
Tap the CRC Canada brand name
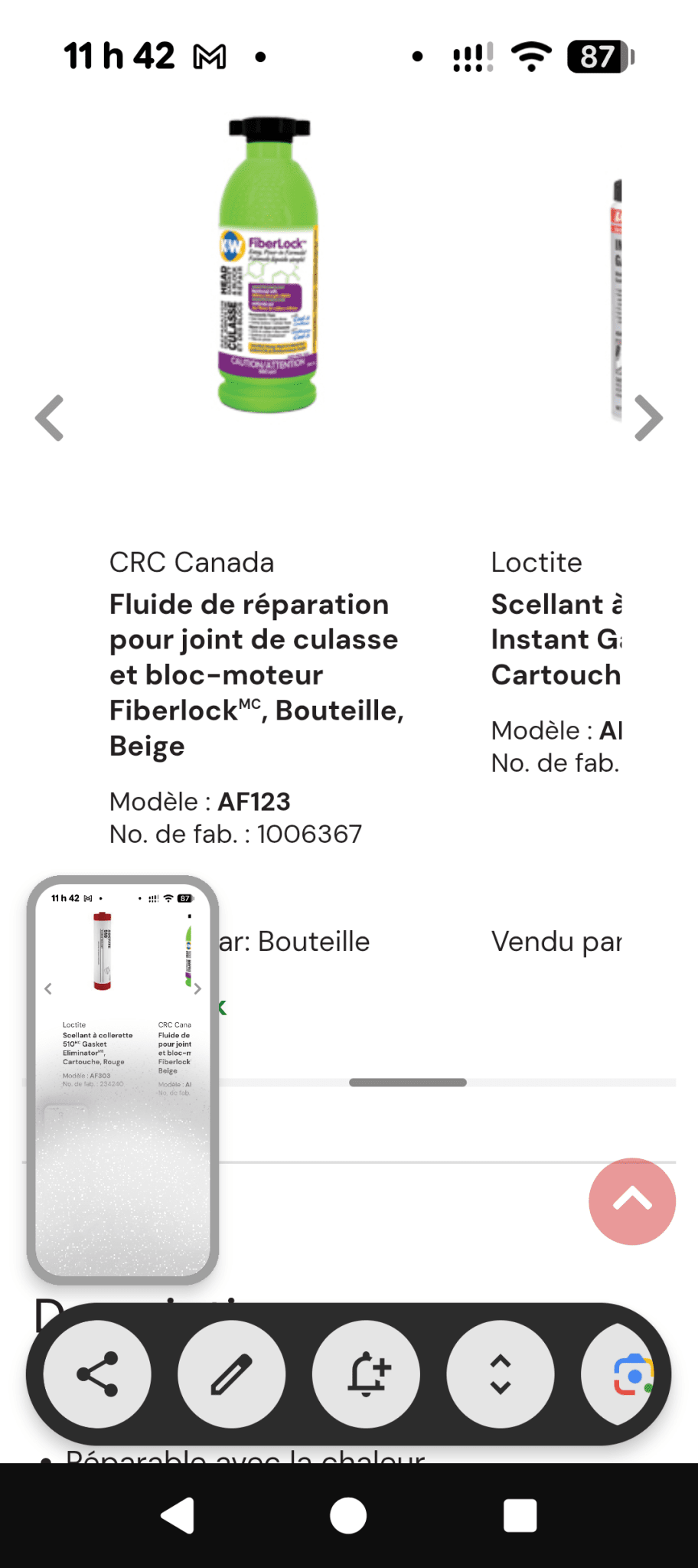tap(192, 563)
